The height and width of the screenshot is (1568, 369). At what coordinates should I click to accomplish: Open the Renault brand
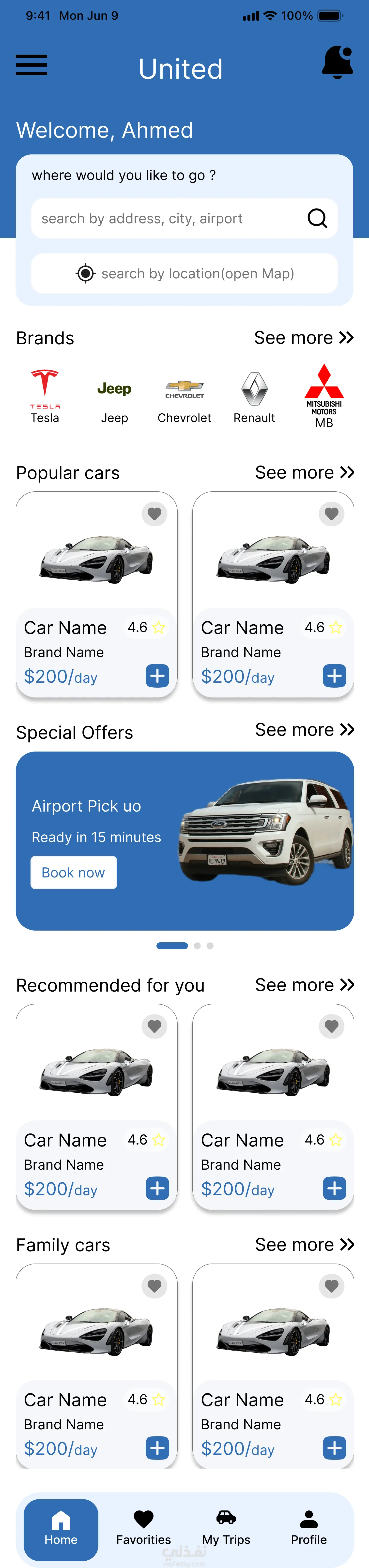tap(255, 396)
